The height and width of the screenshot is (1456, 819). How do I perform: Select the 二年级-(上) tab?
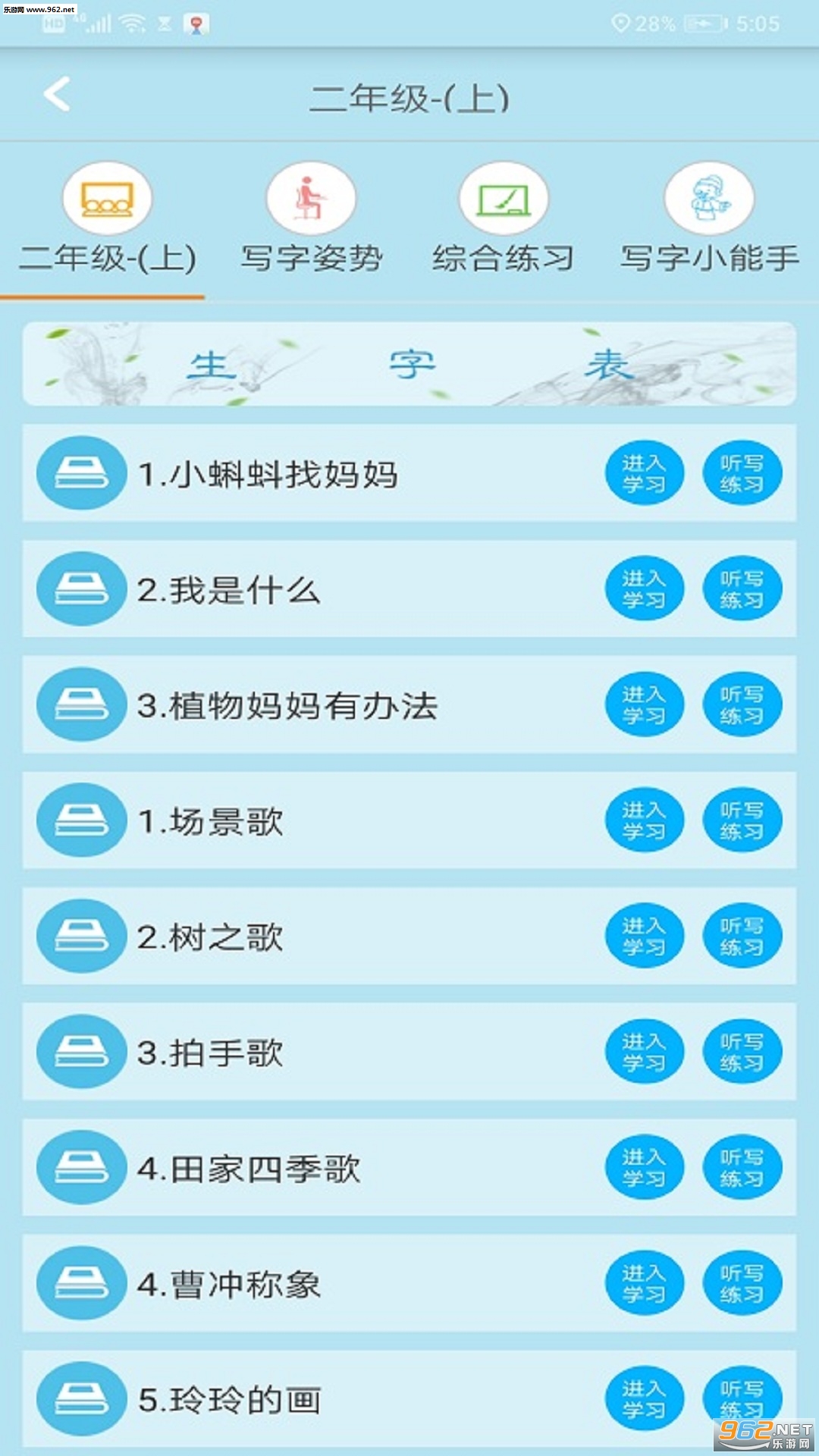(x=107, y=219)
